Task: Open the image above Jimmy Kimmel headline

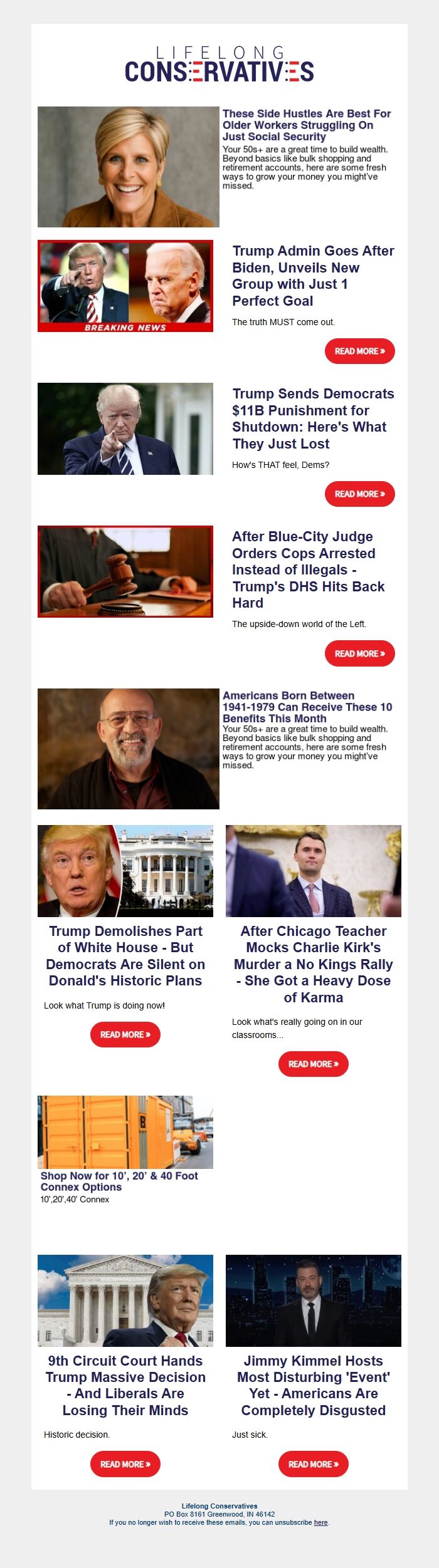Action: tap(313, 1301)
